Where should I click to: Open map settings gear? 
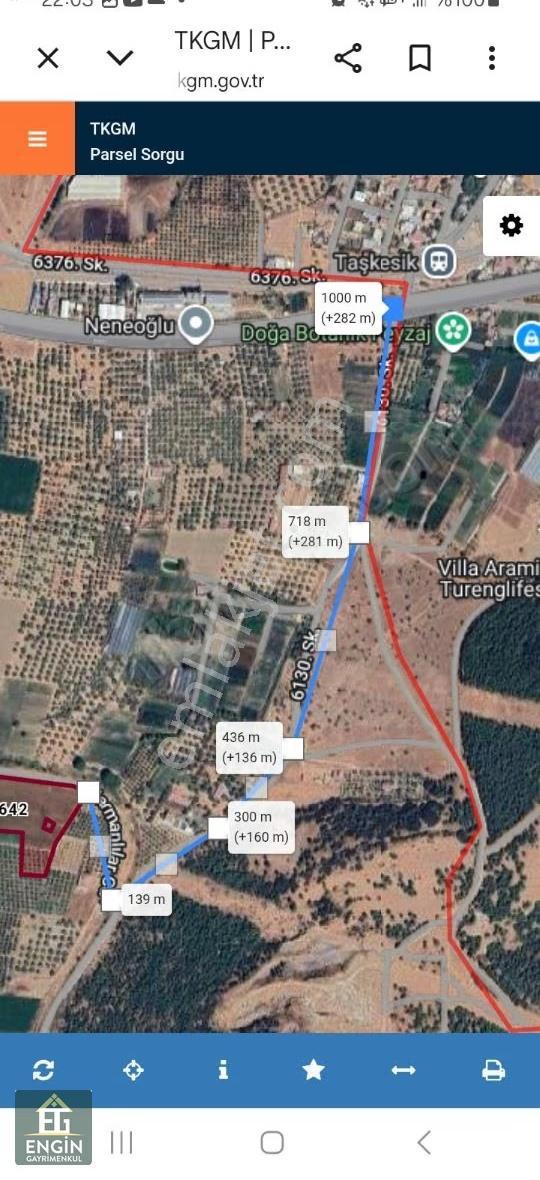pyautogui.click(x=511, y=226)
